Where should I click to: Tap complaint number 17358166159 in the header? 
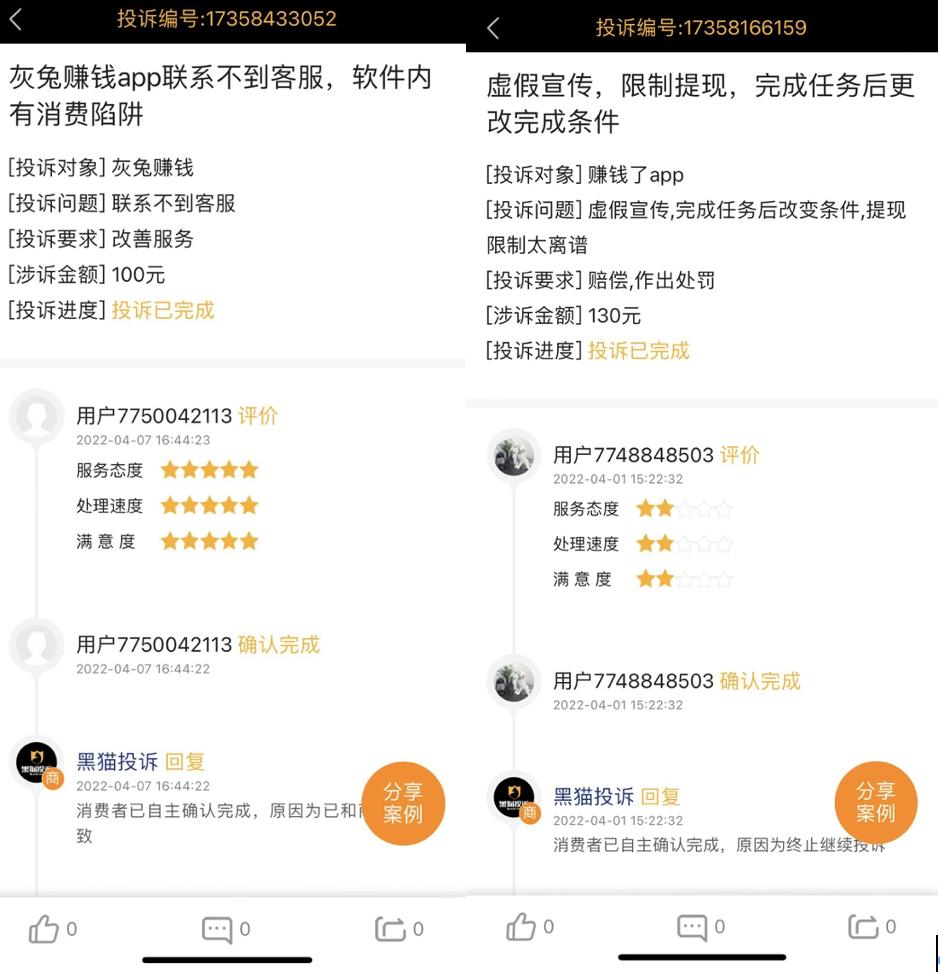700,27
